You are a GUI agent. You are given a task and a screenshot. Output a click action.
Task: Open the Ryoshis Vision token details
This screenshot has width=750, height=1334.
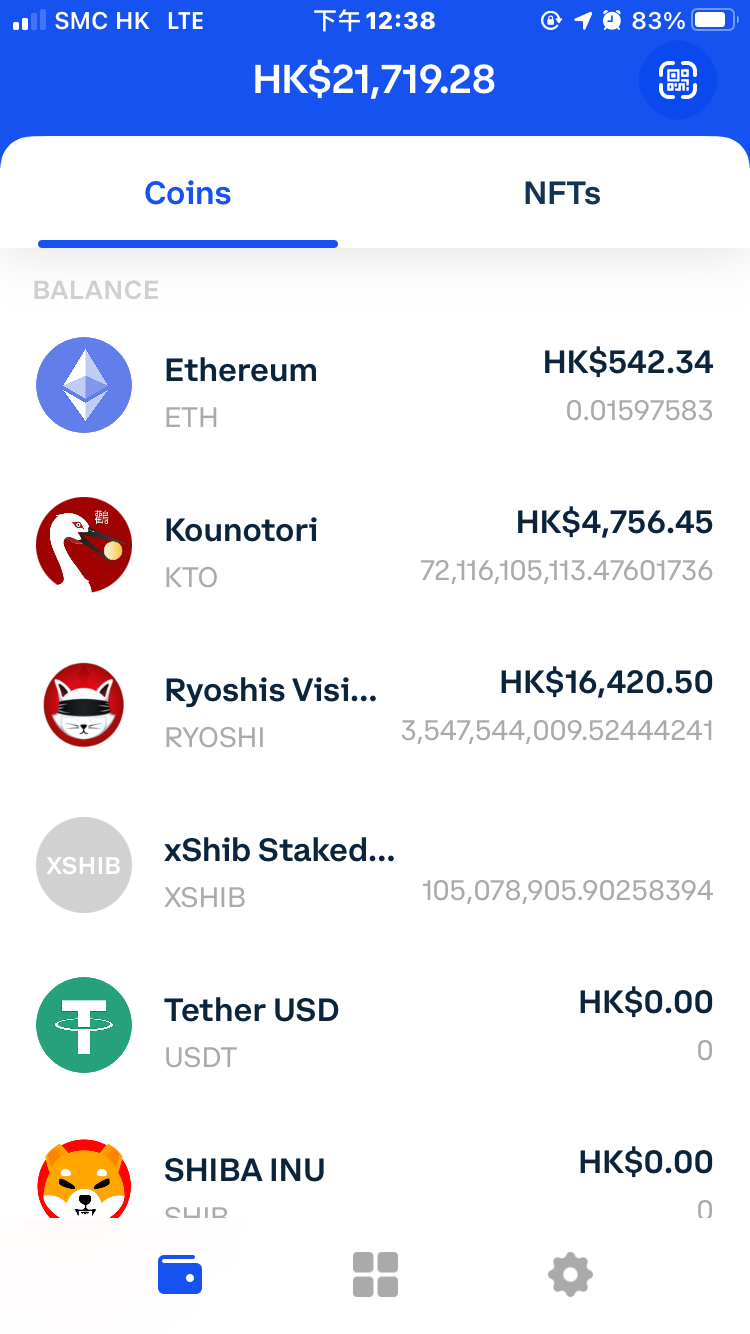(x=375, y=705)
